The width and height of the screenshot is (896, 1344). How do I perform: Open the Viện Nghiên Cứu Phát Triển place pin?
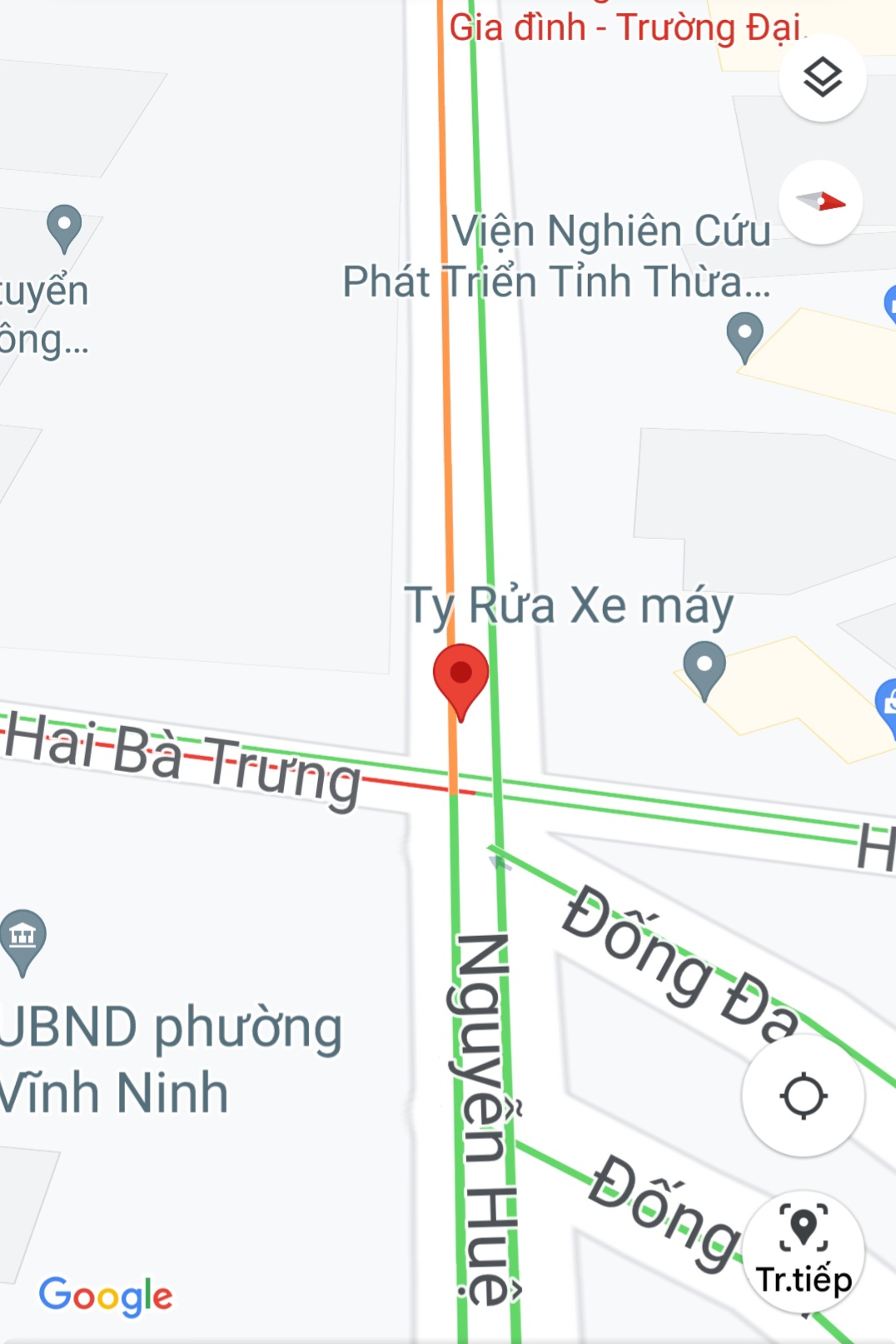[x=744, y=336]
